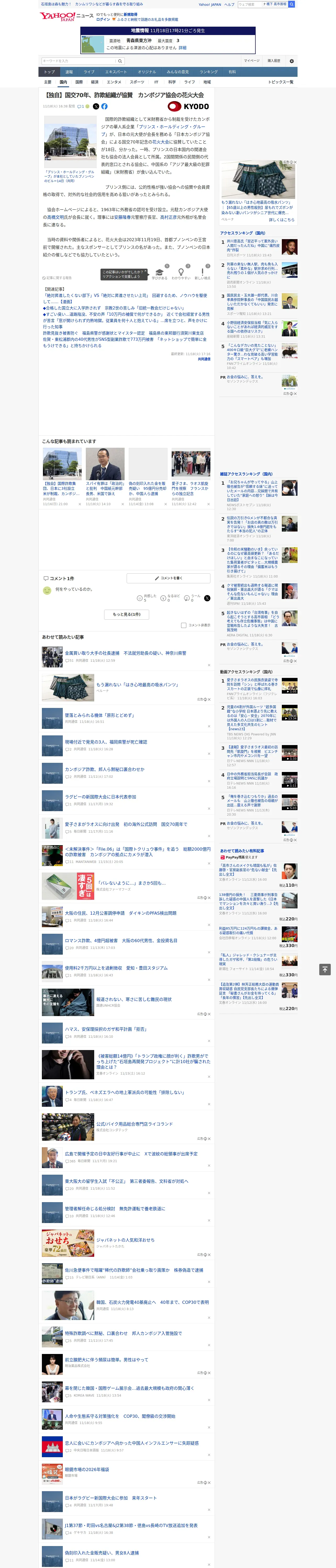The height and width of the screenshot is (1568, 336).
Task: Check the コメント非表示 checkbox
Action: (183, 625)
